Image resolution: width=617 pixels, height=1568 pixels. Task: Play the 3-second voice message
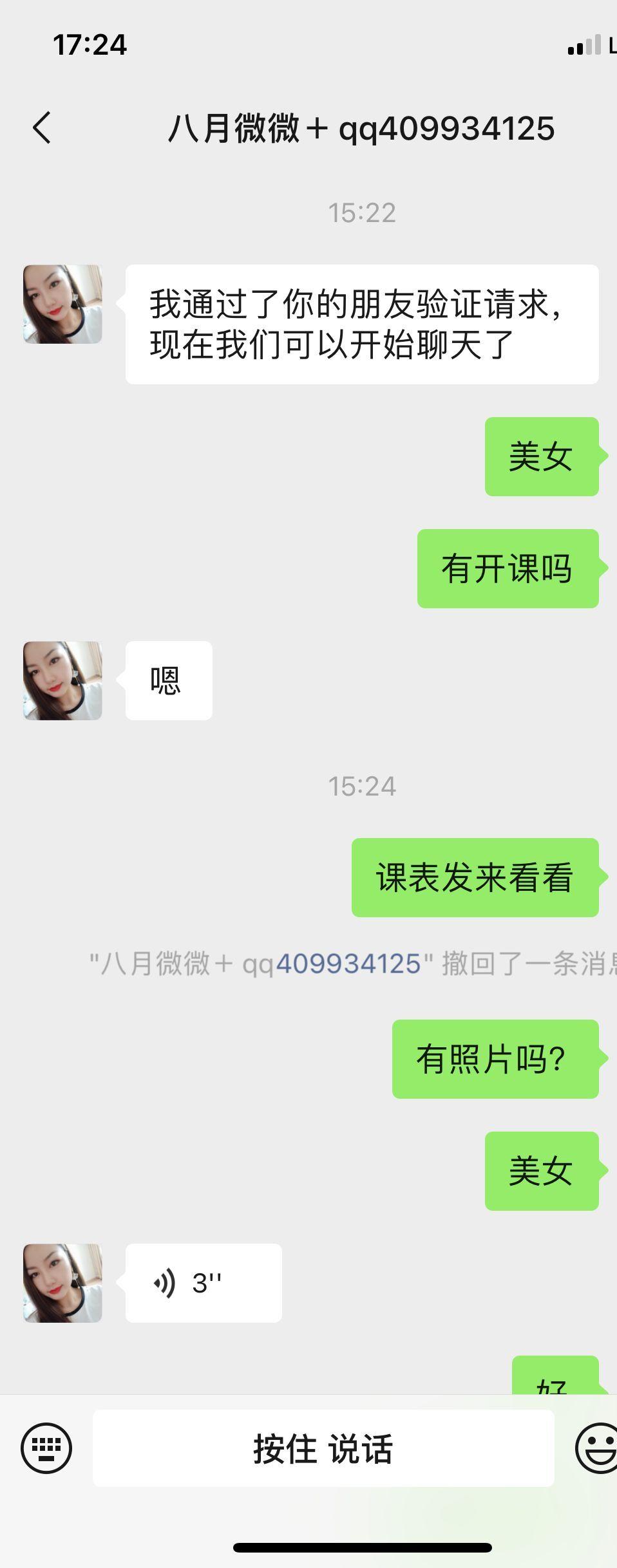[x=204, y=1283]
